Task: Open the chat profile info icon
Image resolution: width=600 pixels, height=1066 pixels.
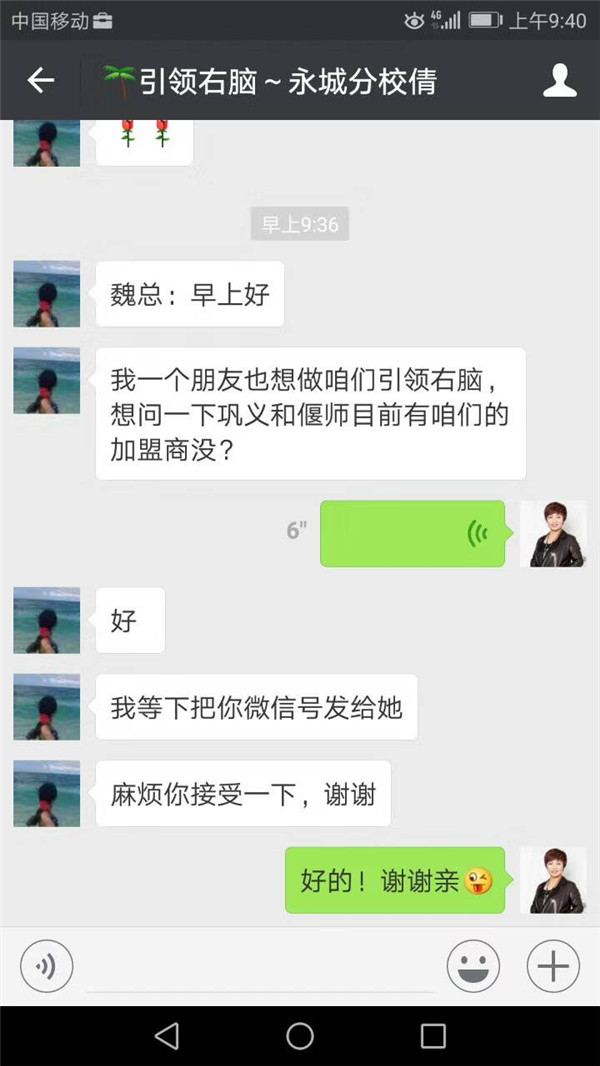Action: pos(560,81)
